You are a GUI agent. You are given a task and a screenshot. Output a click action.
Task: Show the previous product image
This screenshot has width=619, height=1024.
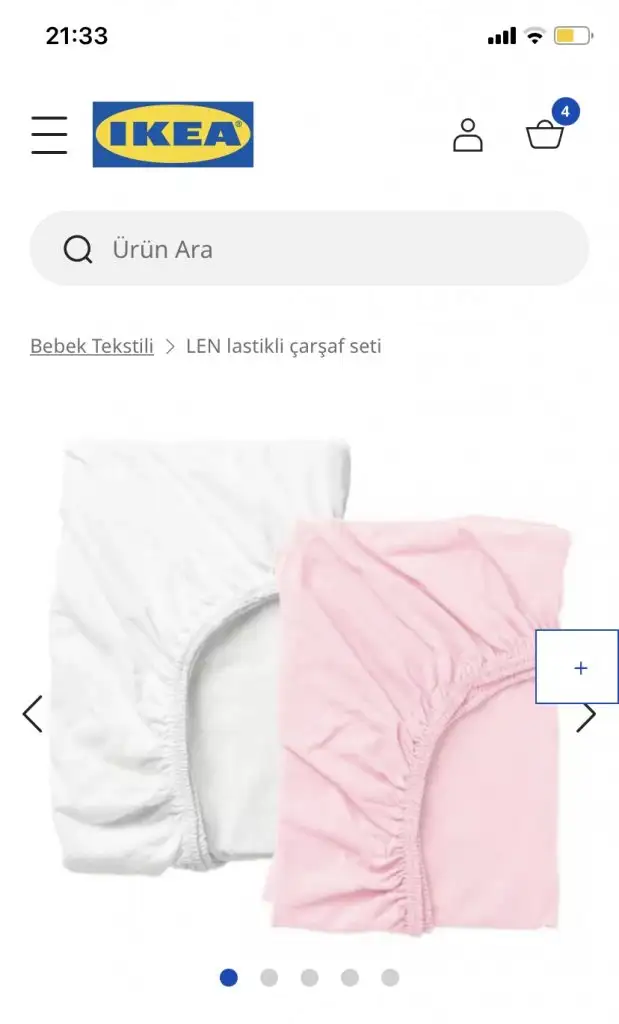32,714
